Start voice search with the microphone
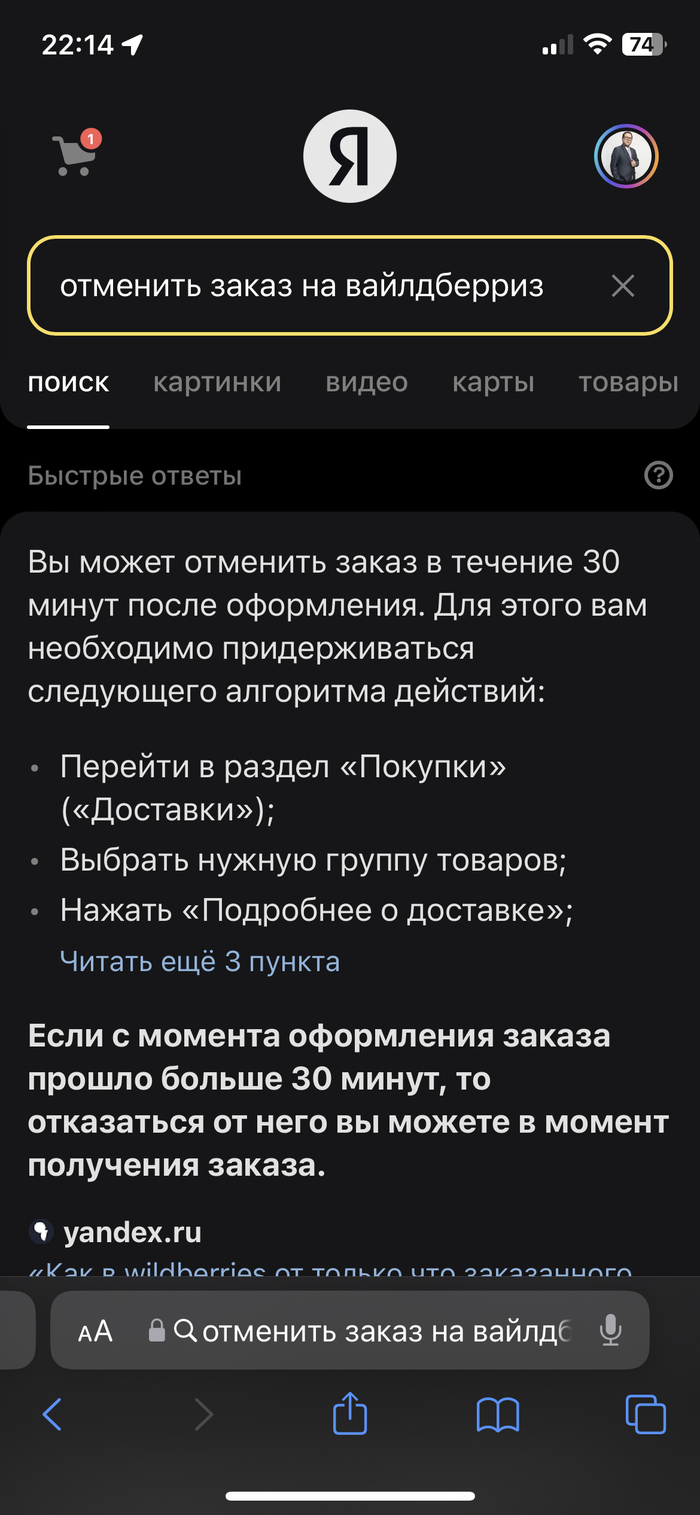Image resolution: width=700 pixels, height=1515 pixels. click(610, 1331)
